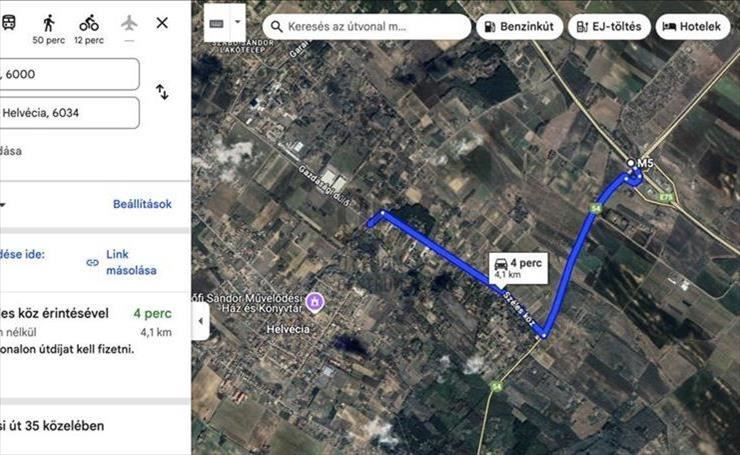Close the directions panel
740x455 pixels.
[x=162, y=22]
